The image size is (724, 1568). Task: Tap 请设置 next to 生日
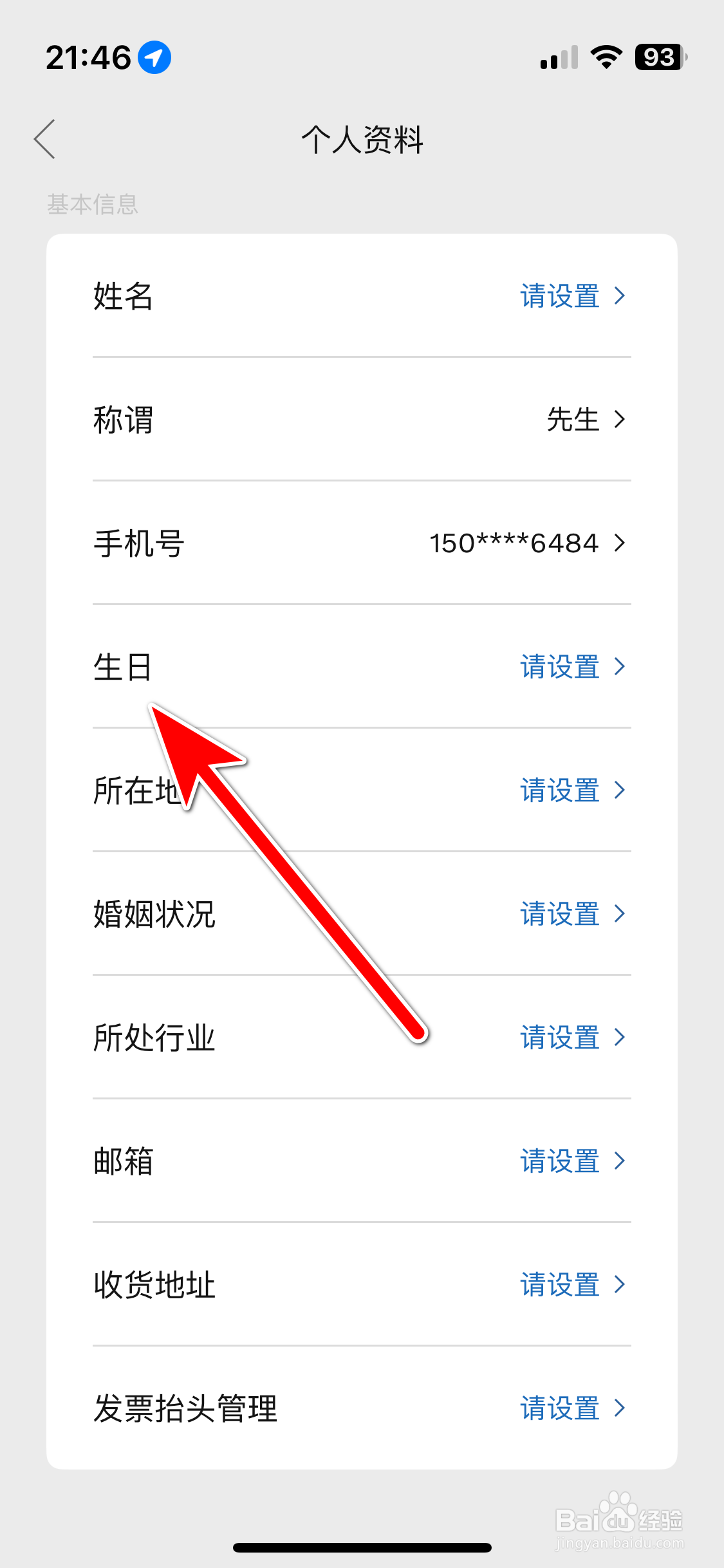click(559, 667)
